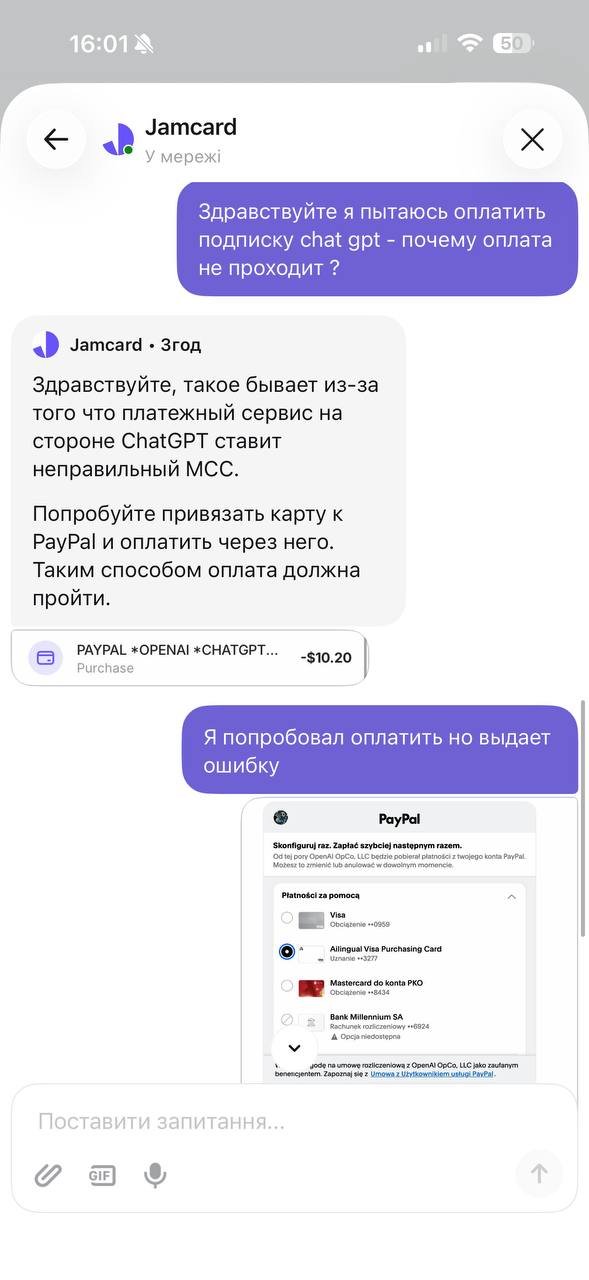Image resolution: width=589 pixels, height=1280 pixels.
Task: Send the message with arrow button
Action: [x=539, y=1173]
